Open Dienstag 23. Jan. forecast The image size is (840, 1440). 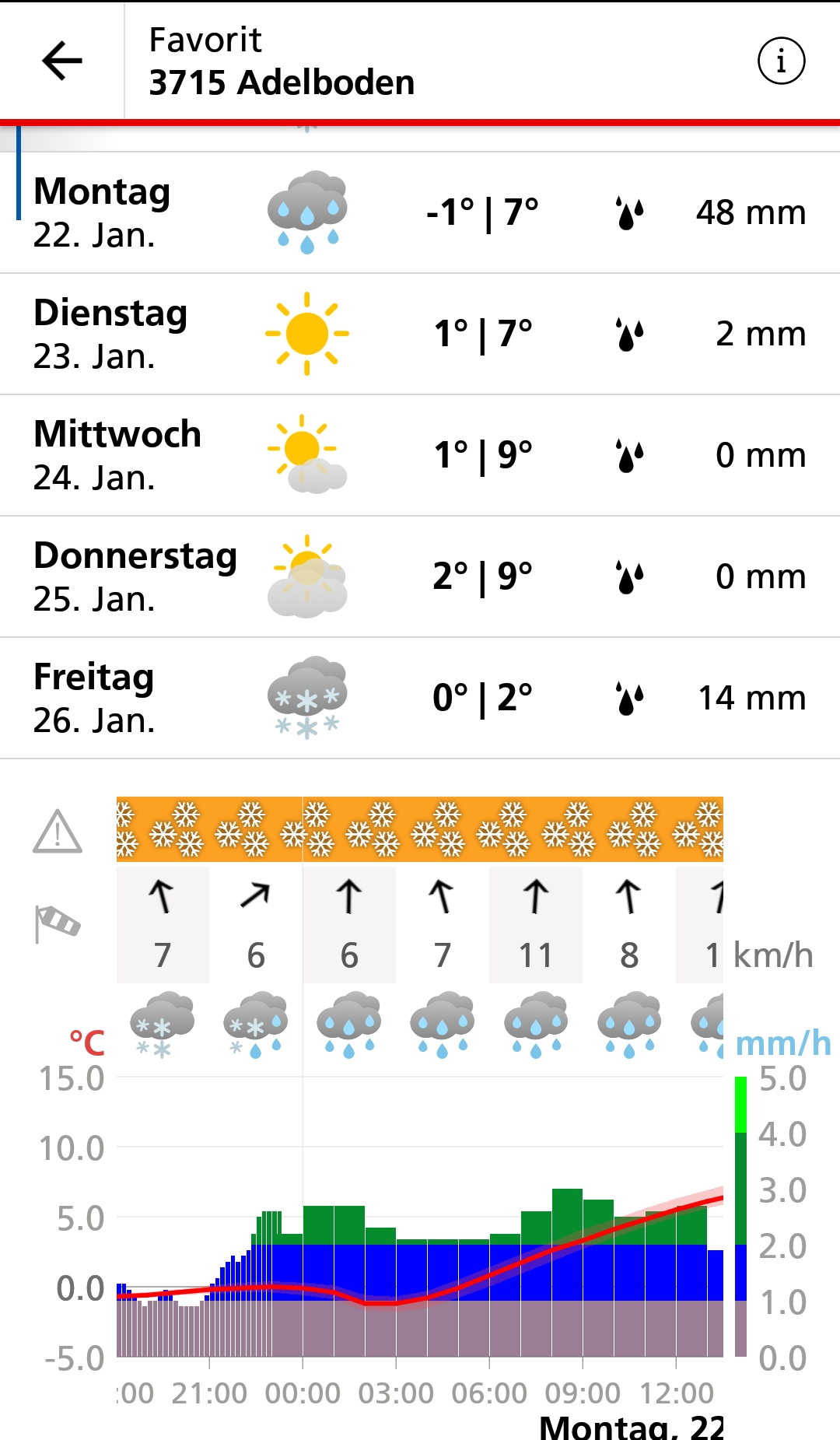420,334
